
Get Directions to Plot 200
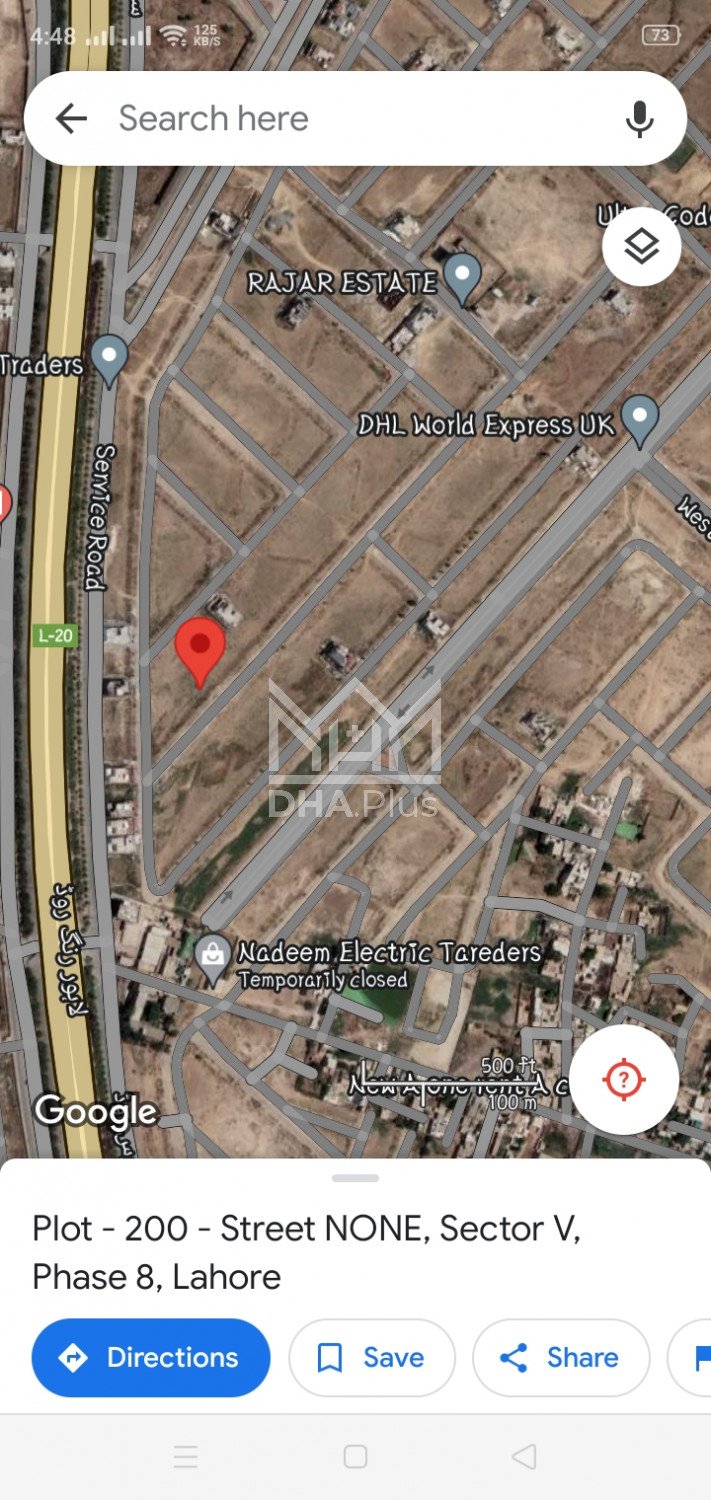(x=151, y=1357)
